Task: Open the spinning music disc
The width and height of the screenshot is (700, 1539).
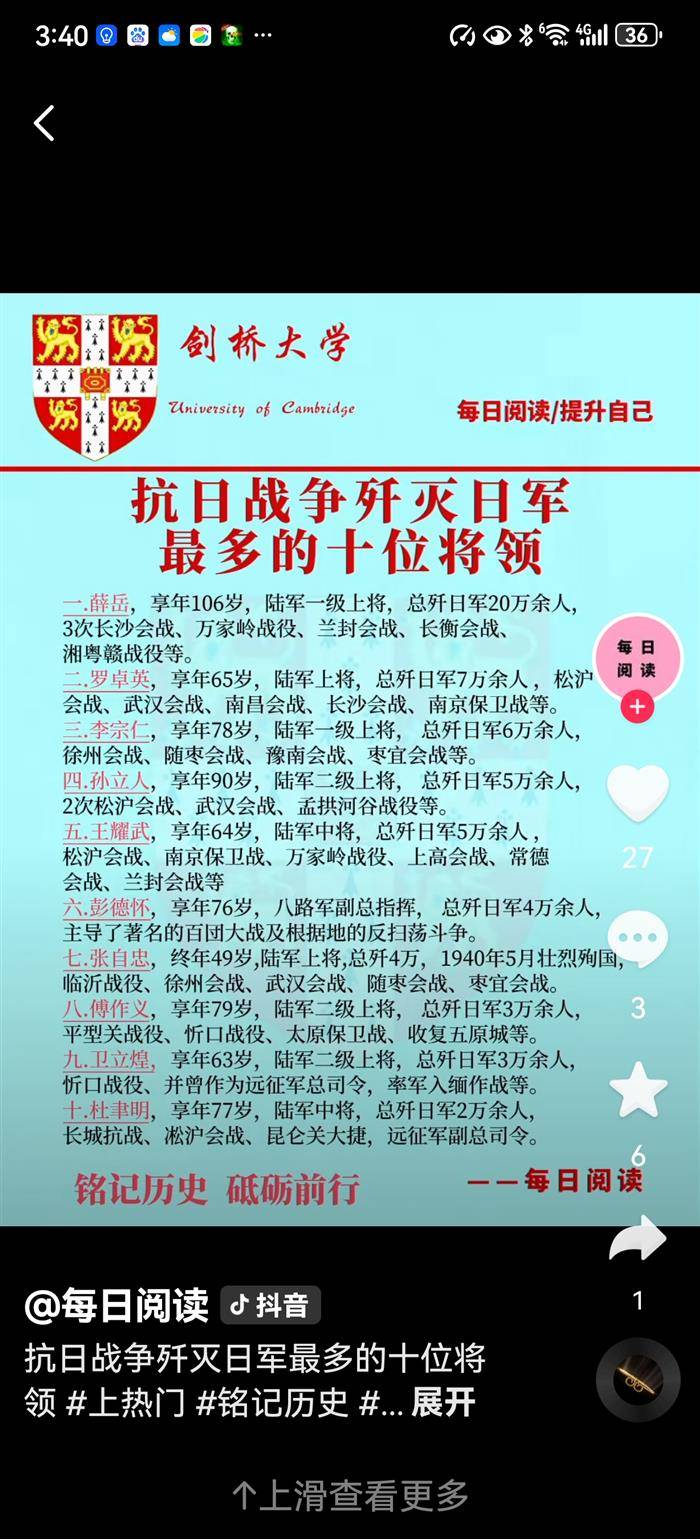Action: 638,1380
